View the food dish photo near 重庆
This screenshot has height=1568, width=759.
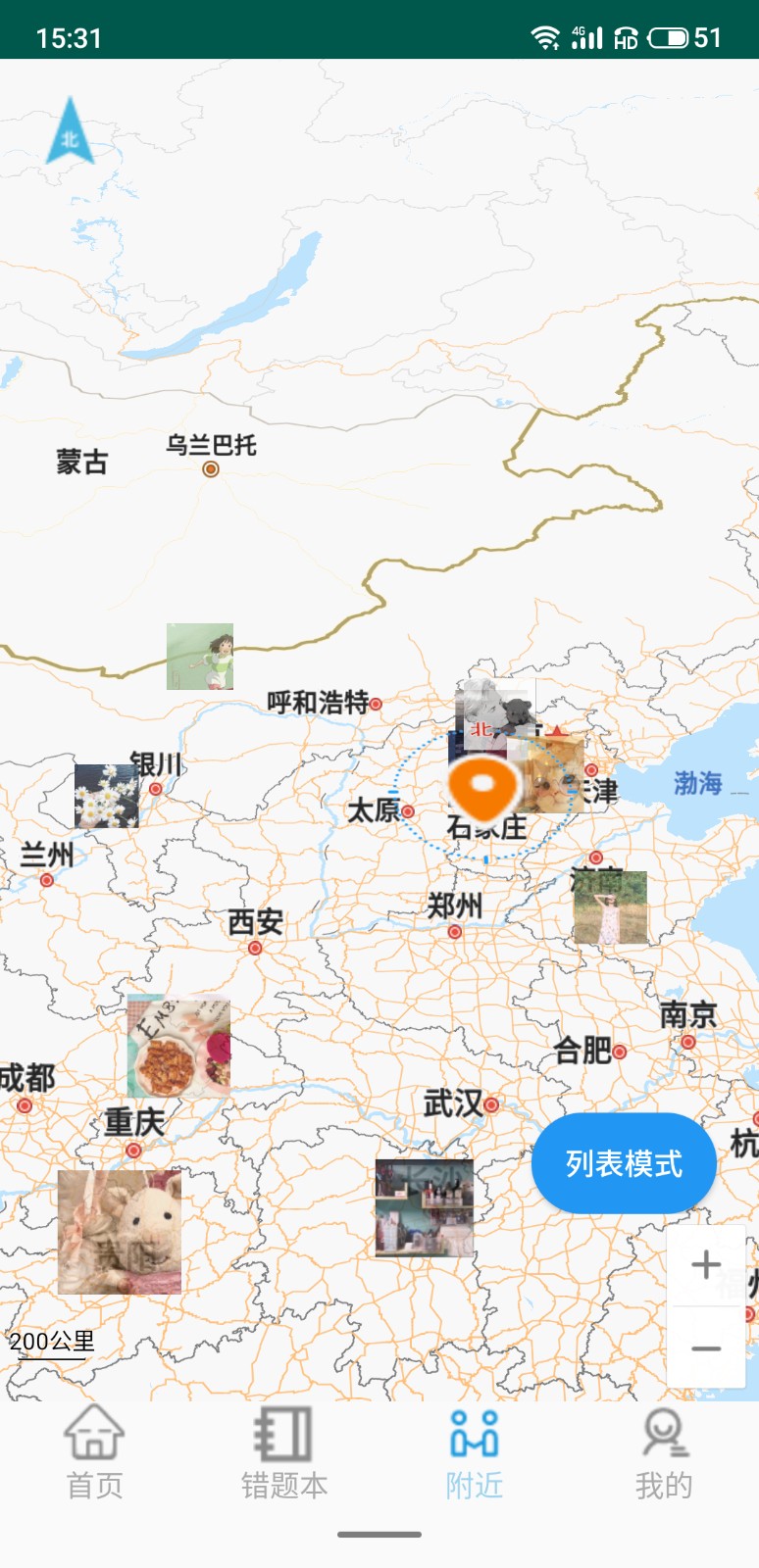(178, 1046)
